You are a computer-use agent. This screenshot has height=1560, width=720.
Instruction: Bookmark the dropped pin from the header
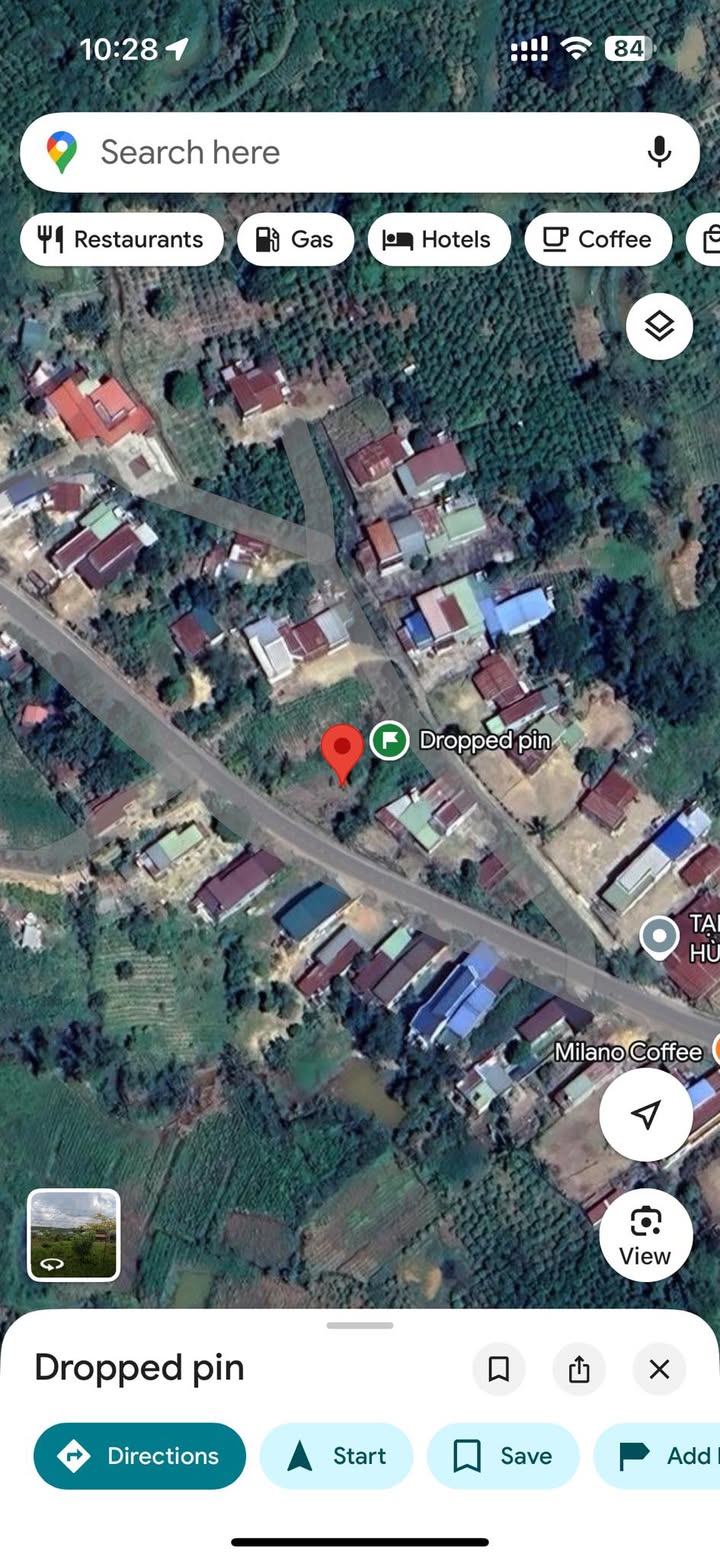coord(498,1369)
